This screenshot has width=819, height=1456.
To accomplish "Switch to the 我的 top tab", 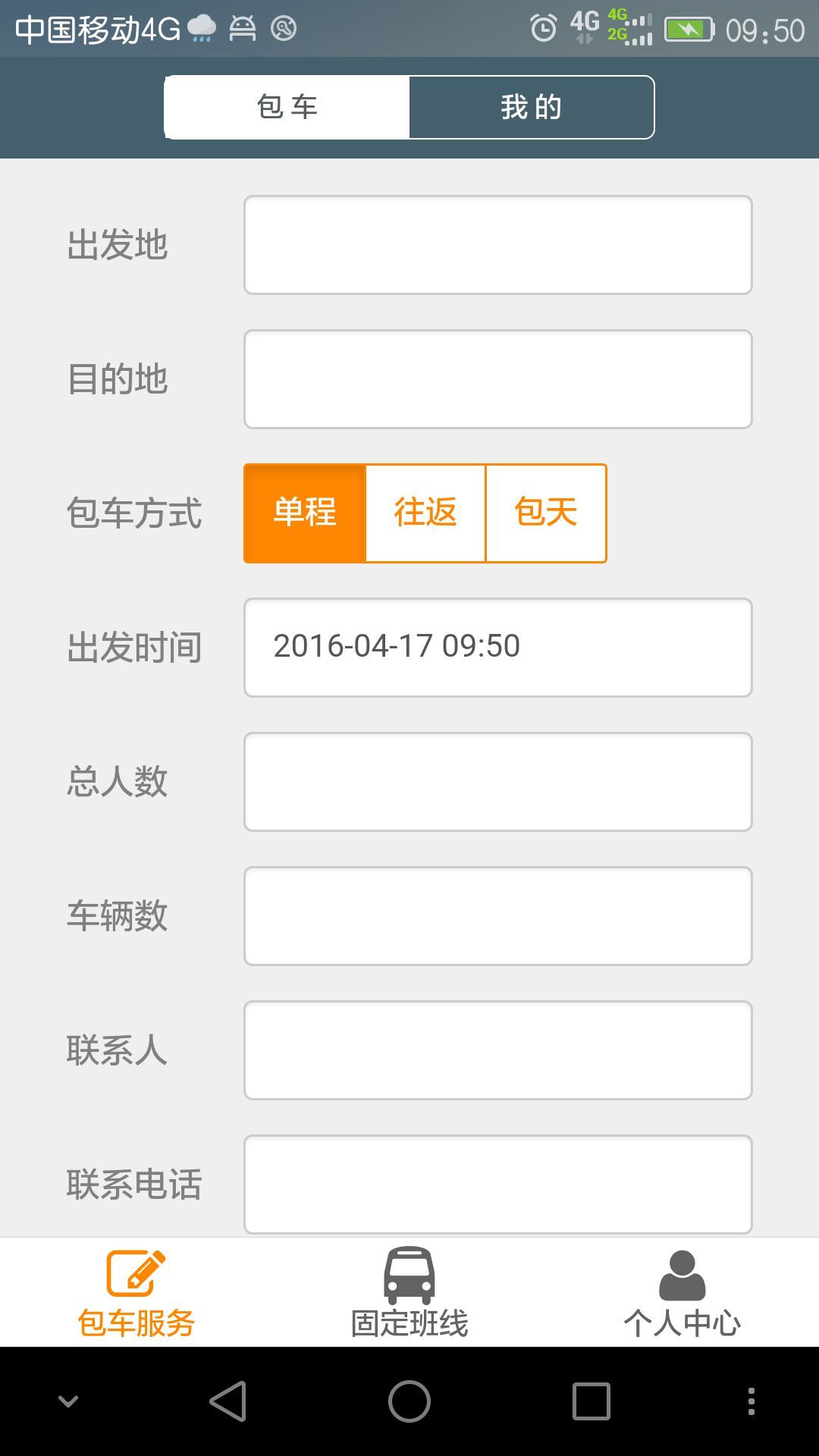I will 531,107.
